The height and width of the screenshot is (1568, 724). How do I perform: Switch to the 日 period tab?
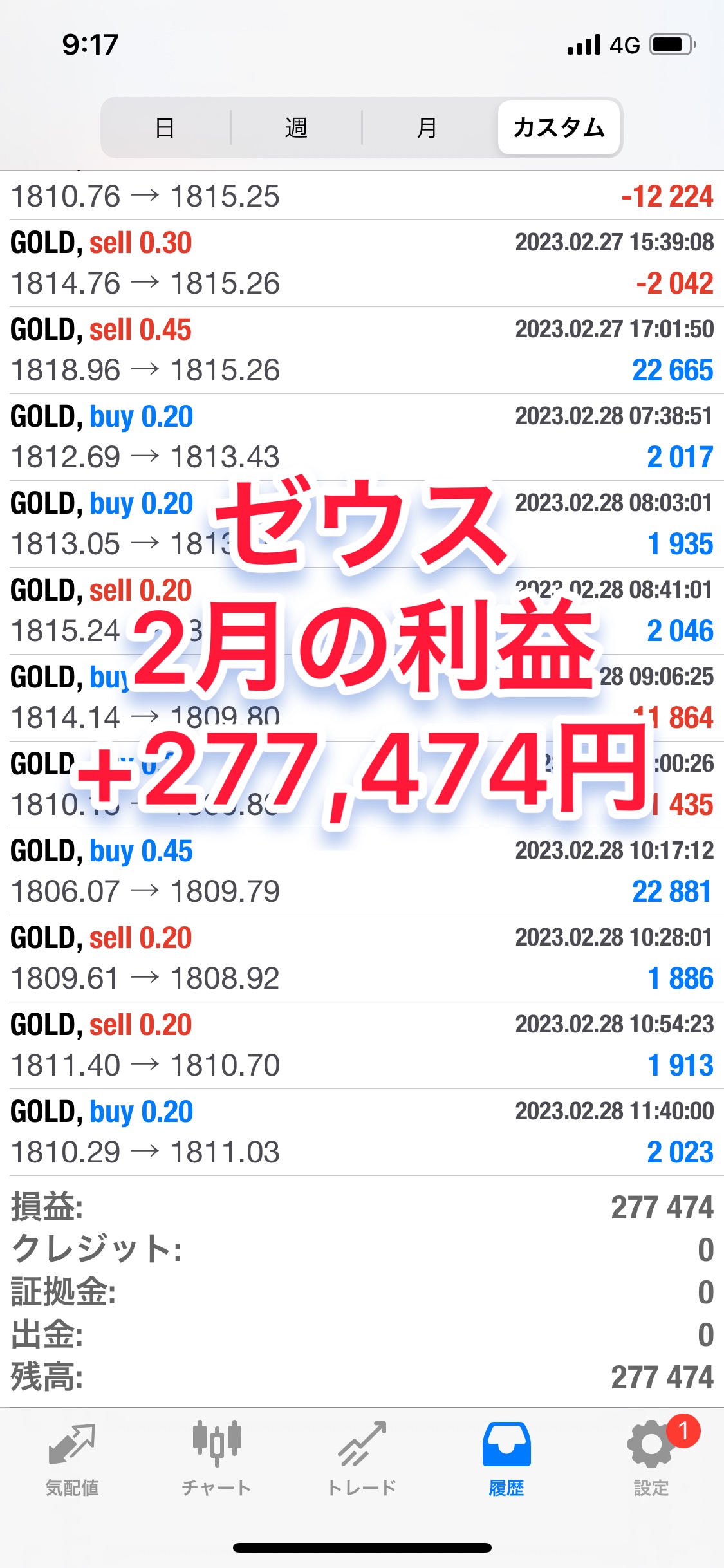[x=165, y=127]
